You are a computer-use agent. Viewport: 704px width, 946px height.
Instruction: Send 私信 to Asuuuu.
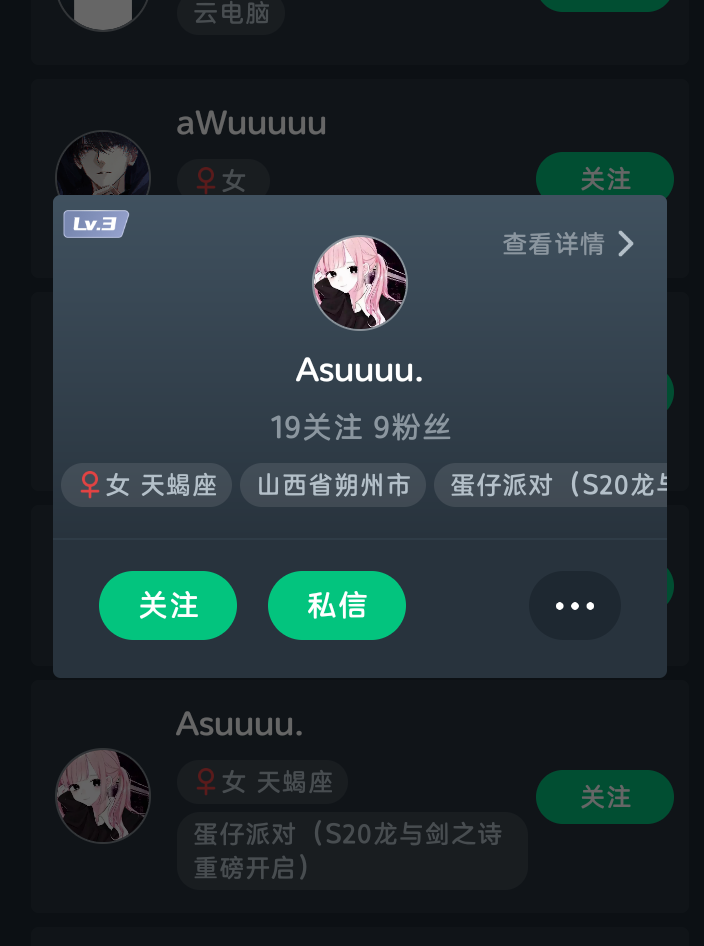click(x=337, y=605)
